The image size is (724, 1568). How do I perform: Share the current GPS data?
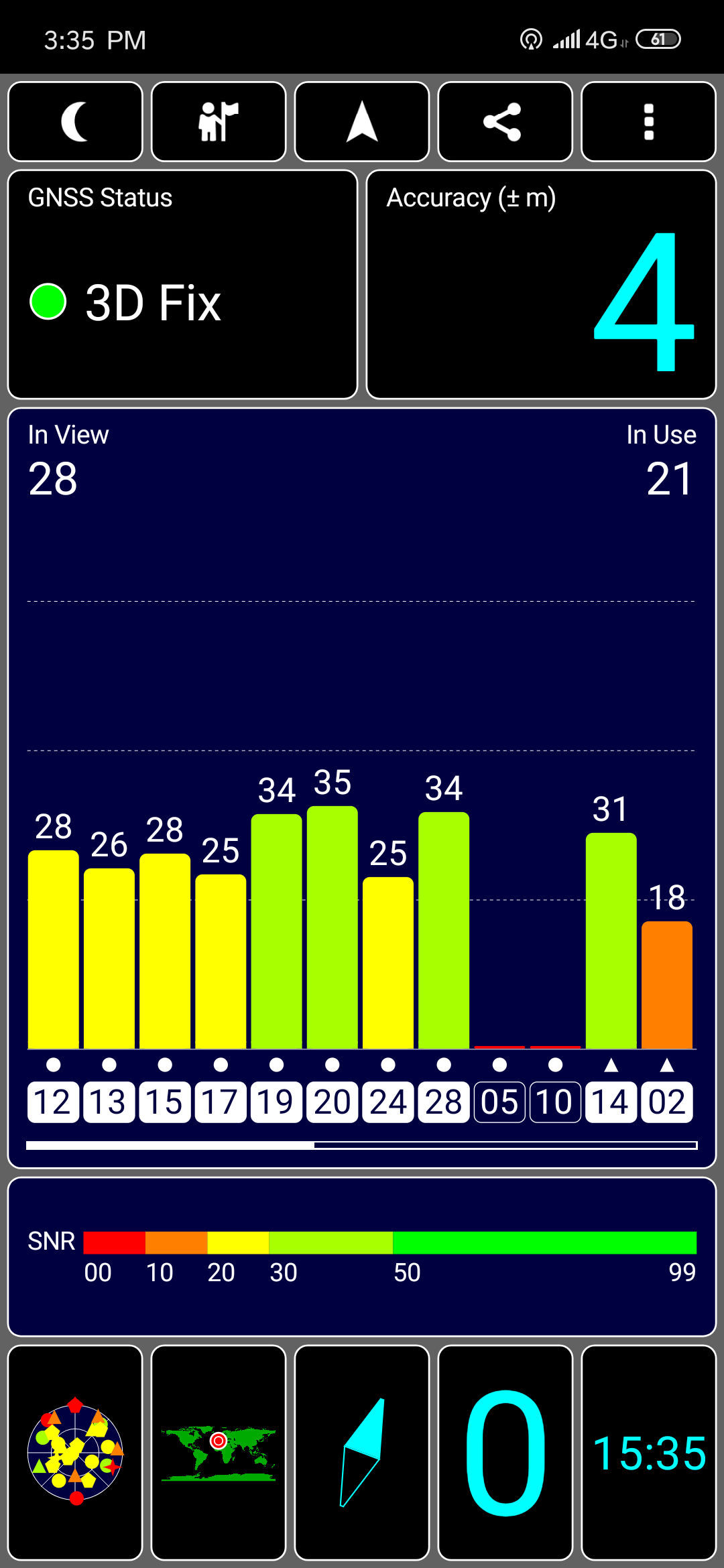505,122
